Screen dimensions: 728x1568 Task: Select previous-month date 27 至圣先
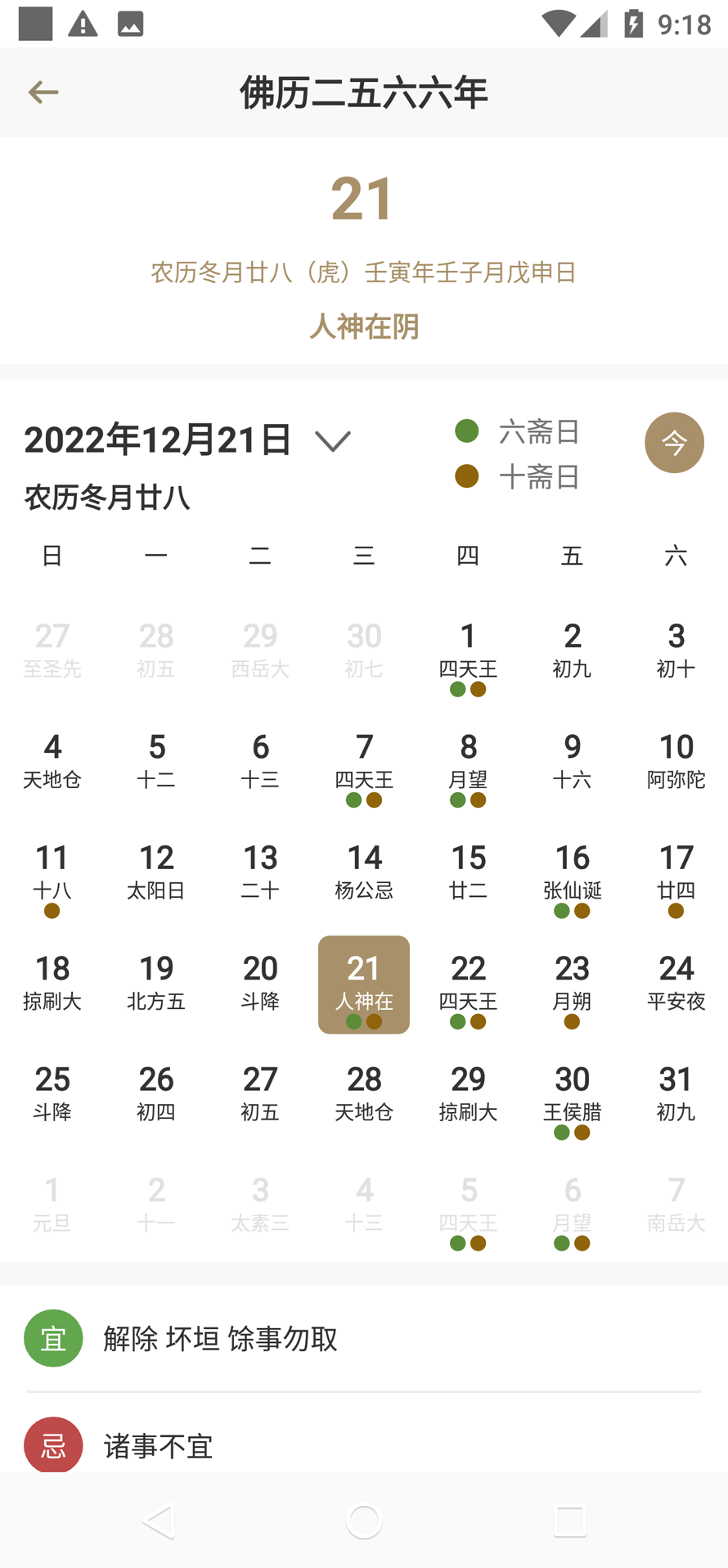[x=52, y=652]
